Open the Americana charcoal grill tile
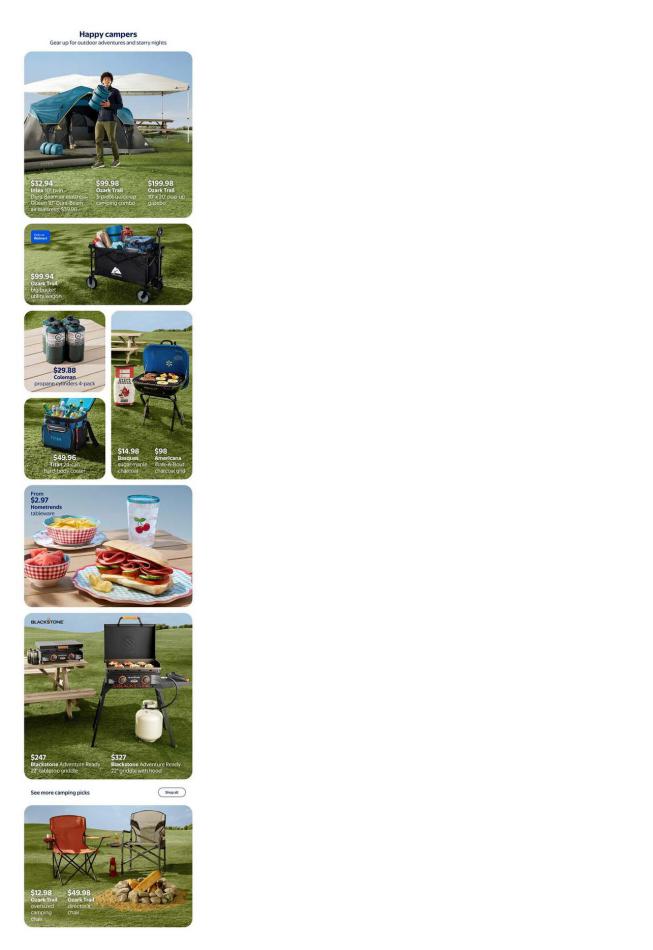 (151, 394)
